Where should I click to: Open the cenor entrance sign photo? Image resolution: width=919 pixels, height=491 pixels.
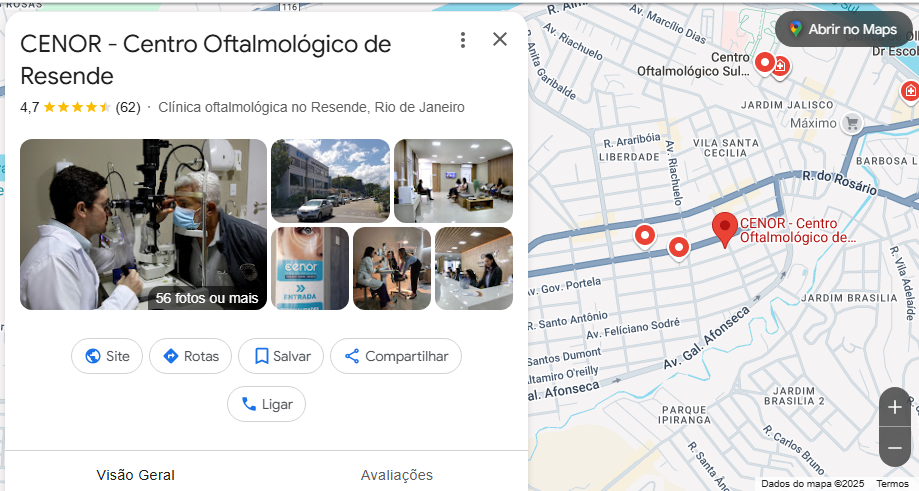[310, 268]
